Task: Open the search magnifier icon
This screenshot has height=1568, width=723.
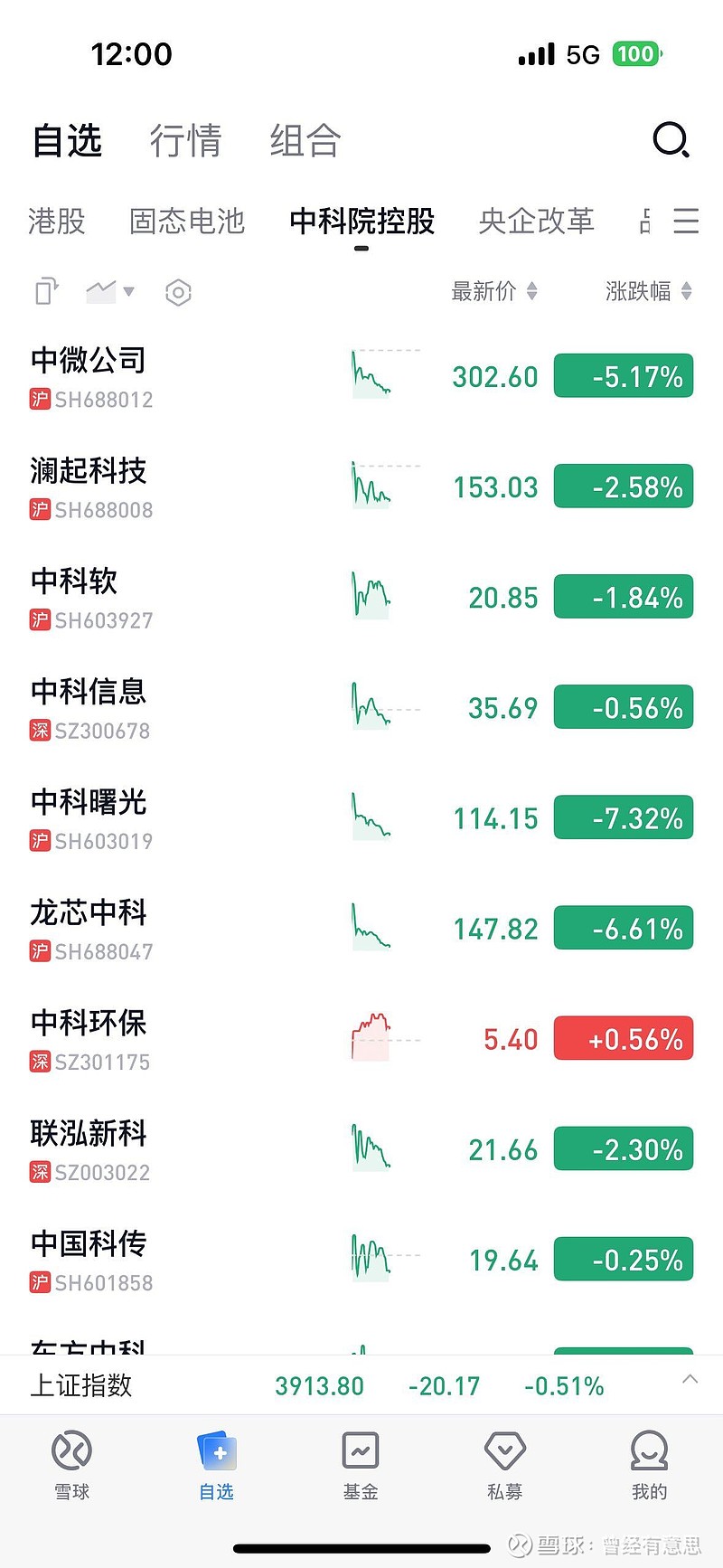Action: [x=671, y=140]
